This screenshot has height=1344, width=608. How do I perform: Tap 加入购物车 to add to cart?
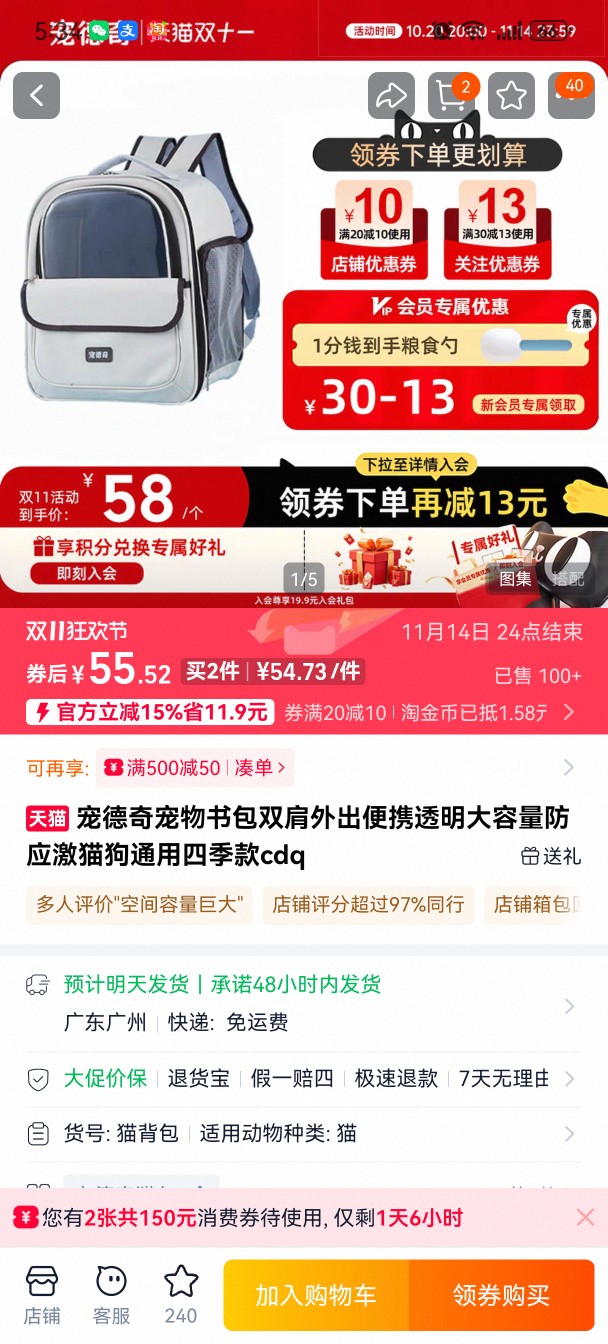pyautogui.click(x=316, y=1295)
